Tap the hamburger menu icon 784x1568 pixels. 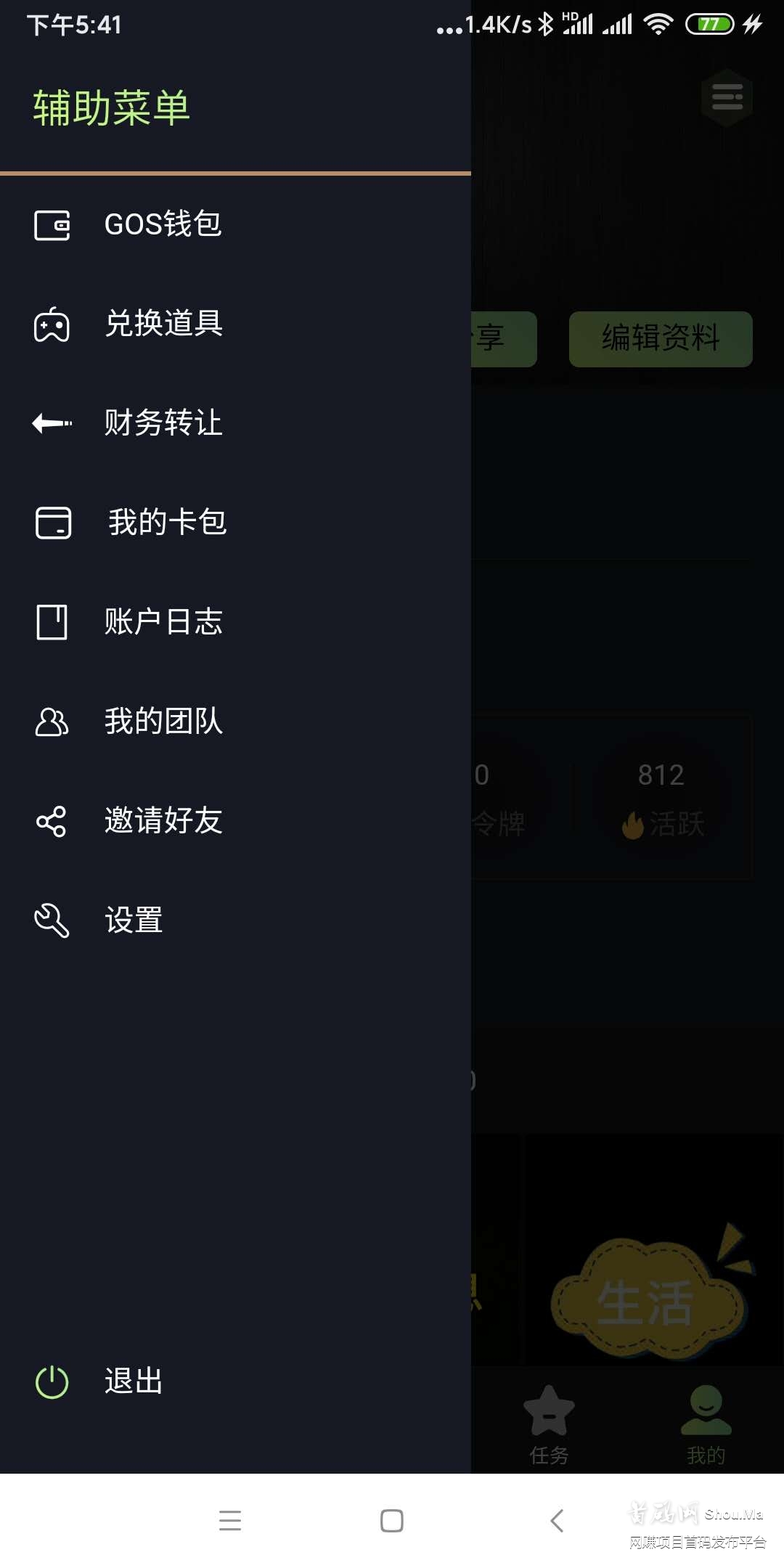pos(727,97)
